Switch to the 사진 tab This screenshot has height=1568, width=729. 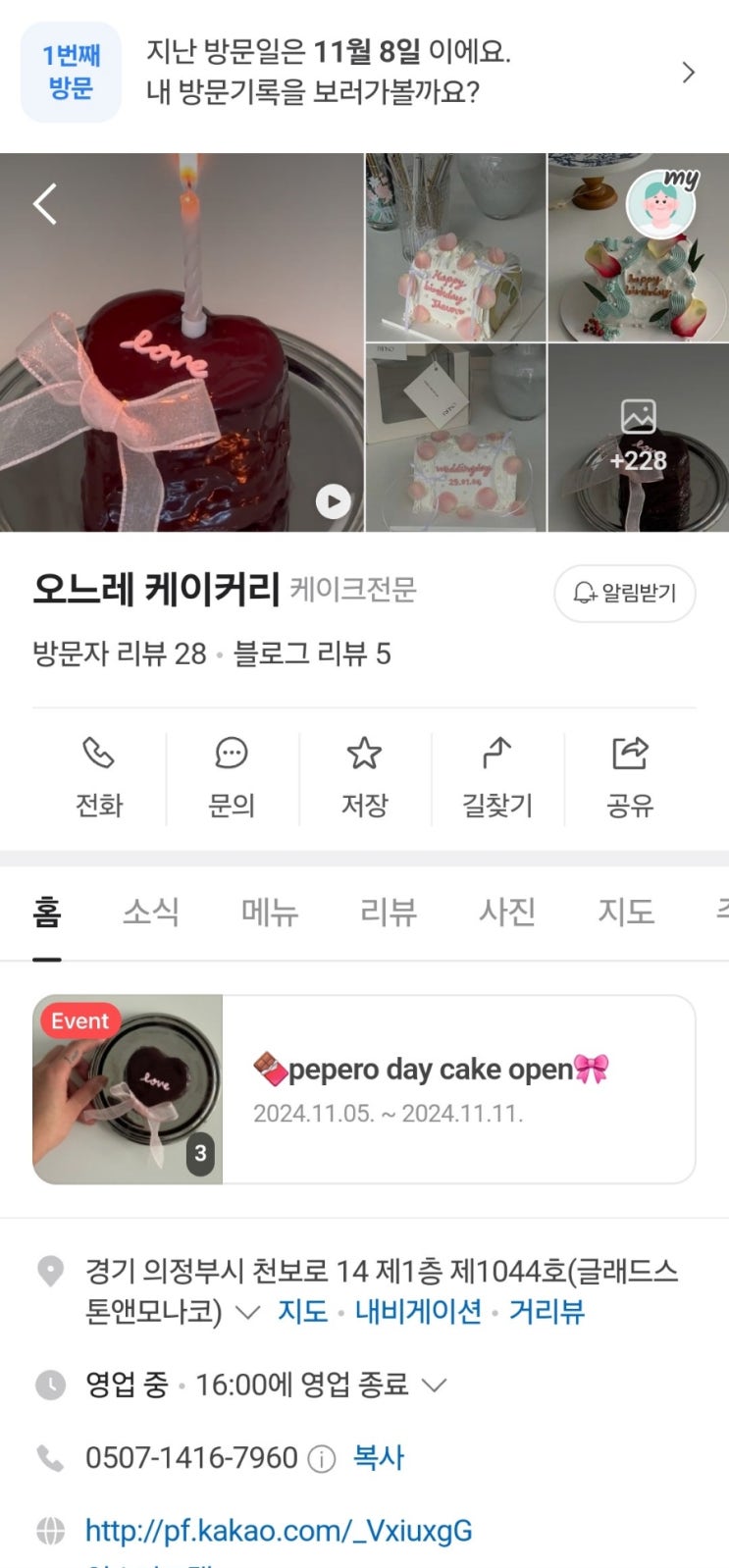click(507, 912)
